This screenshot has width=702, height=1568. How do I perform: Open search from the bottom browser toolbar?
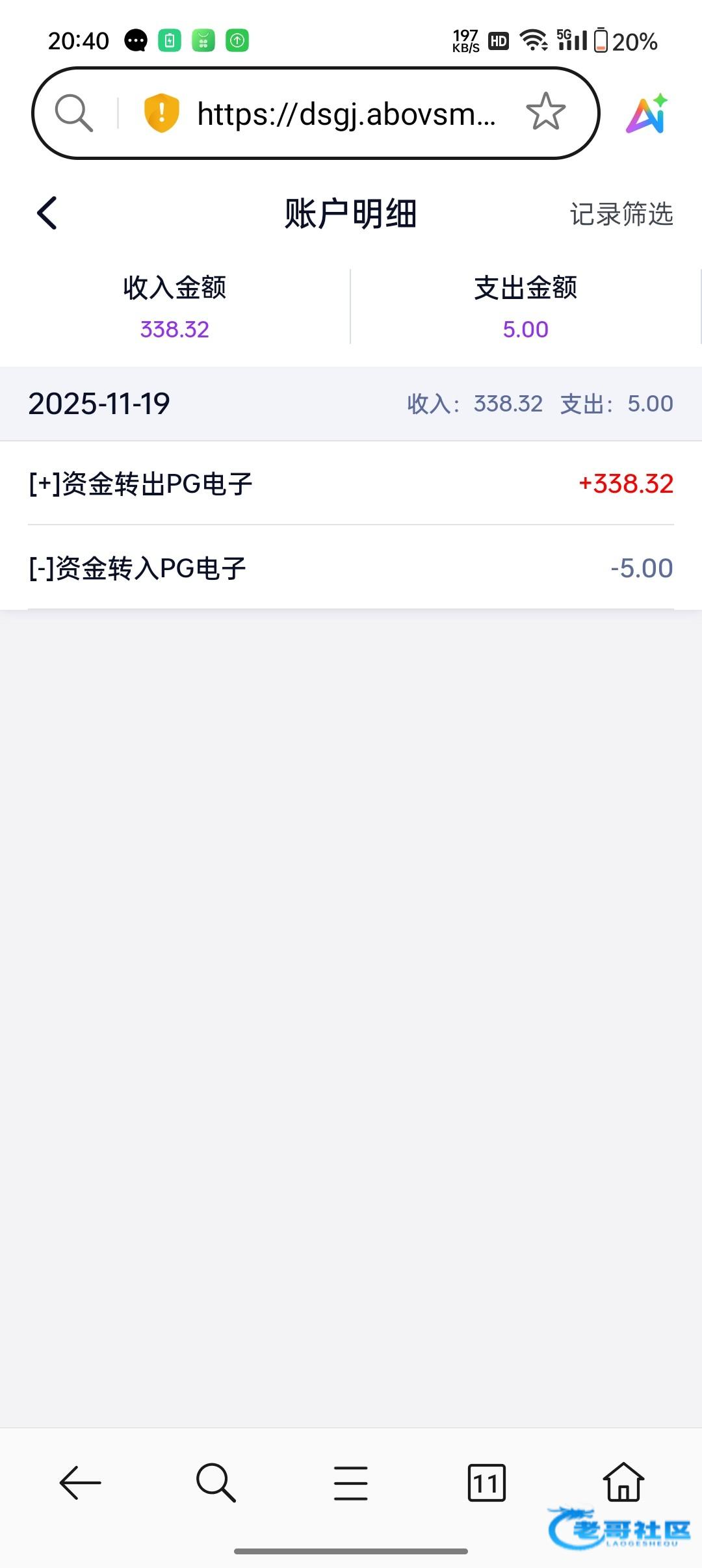(x=216, y=1483)
